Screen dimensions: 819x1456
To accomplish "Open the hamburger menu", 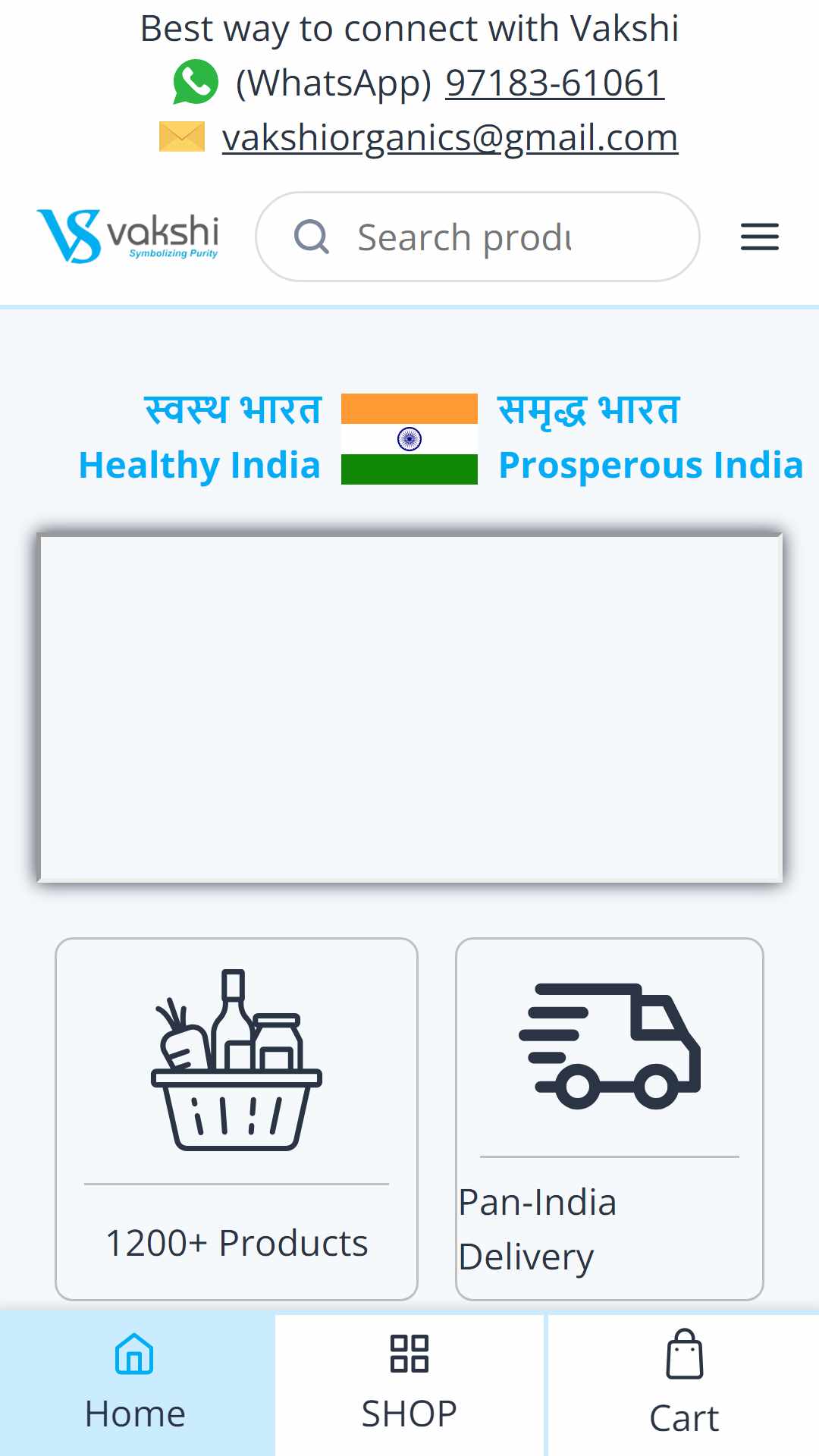I will (760, 237).
